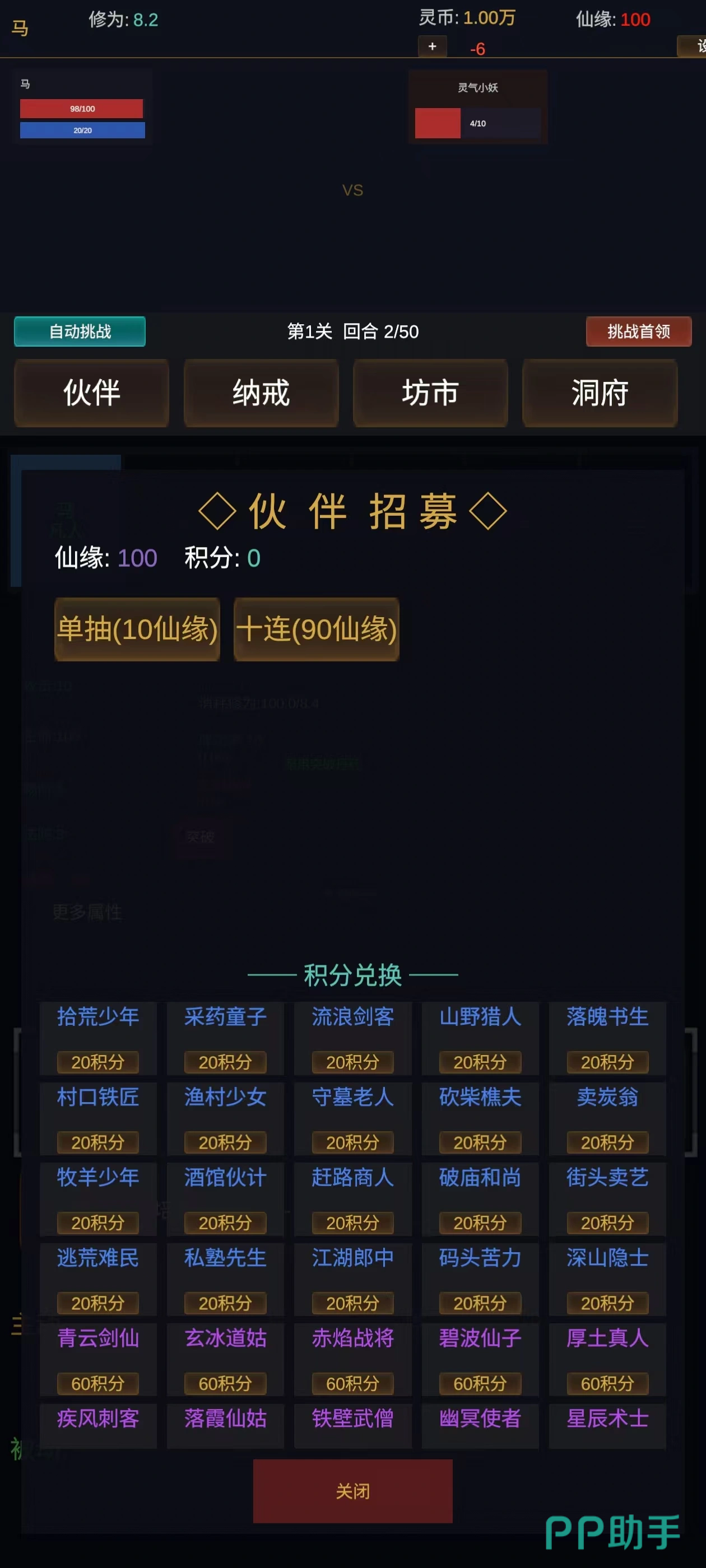This screenshot has height=1568, width=706.
Task: Redeem 流浪剑客 for 20积分
Action: click(352, 1062)
